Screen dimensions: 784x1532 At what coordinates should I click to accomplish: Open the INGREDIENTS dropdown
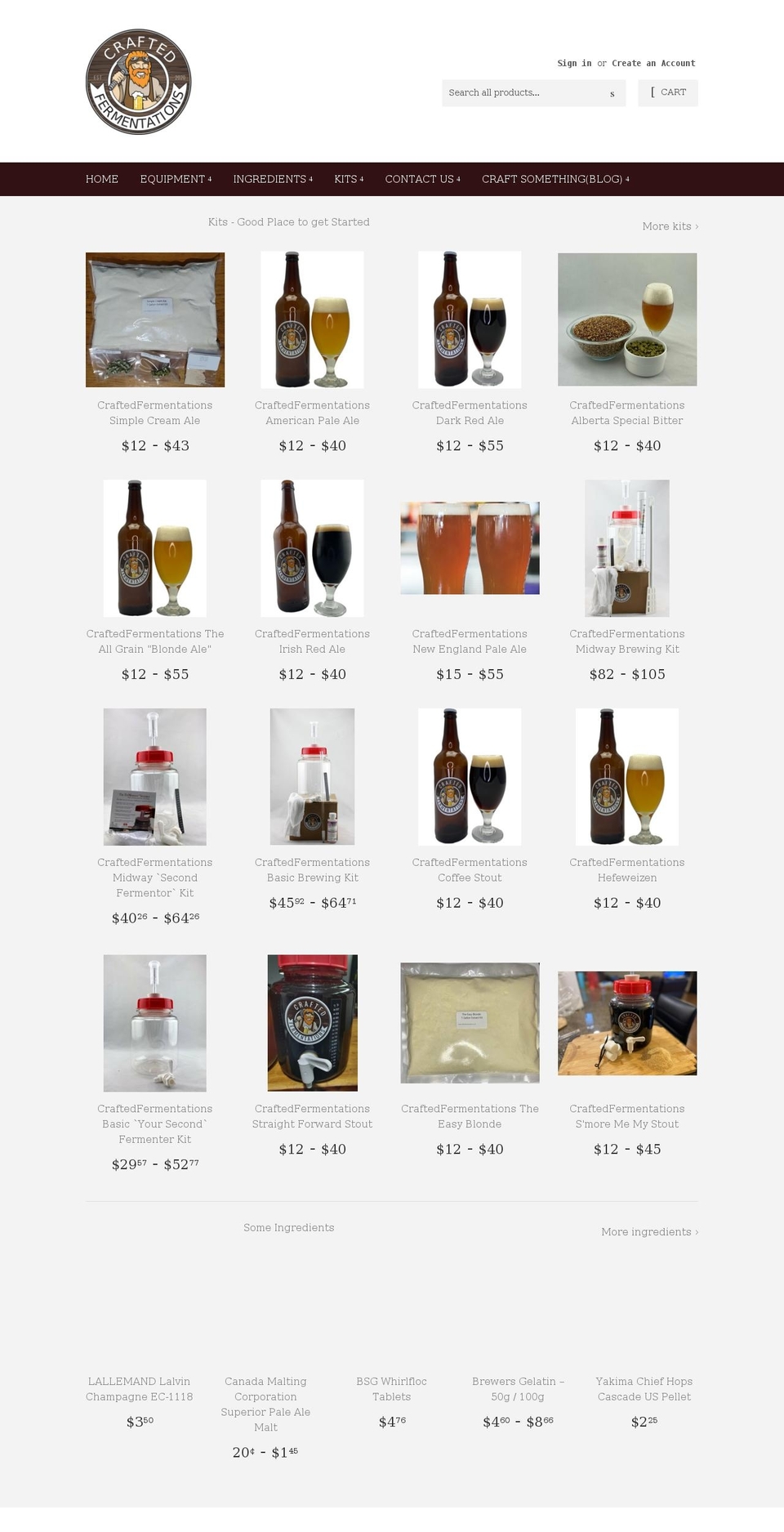[269, 179]
